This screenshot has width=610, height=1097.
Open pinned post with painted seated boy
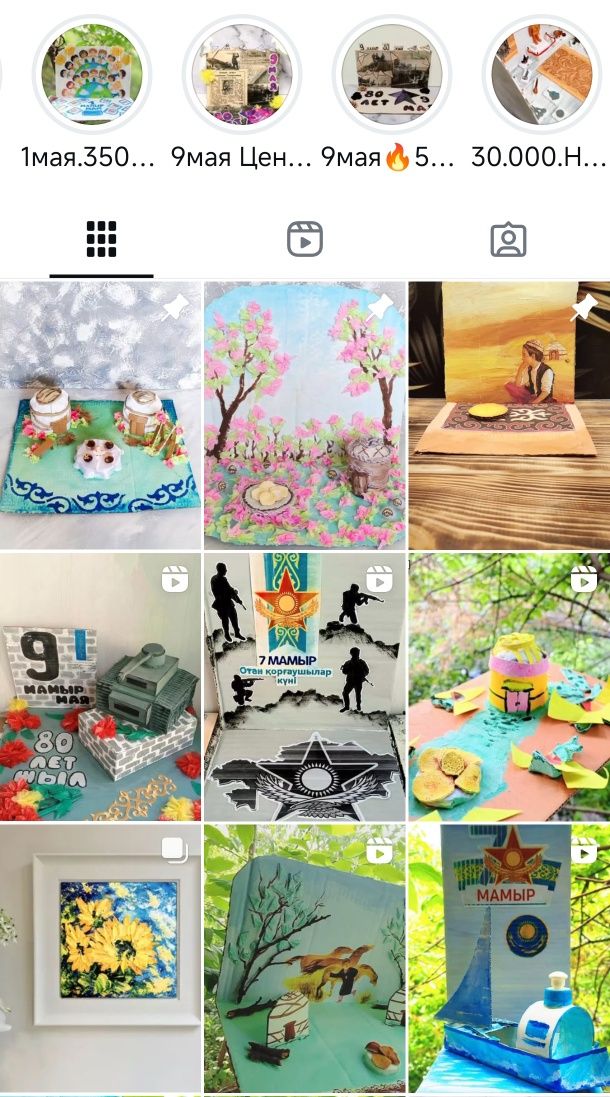509,415
